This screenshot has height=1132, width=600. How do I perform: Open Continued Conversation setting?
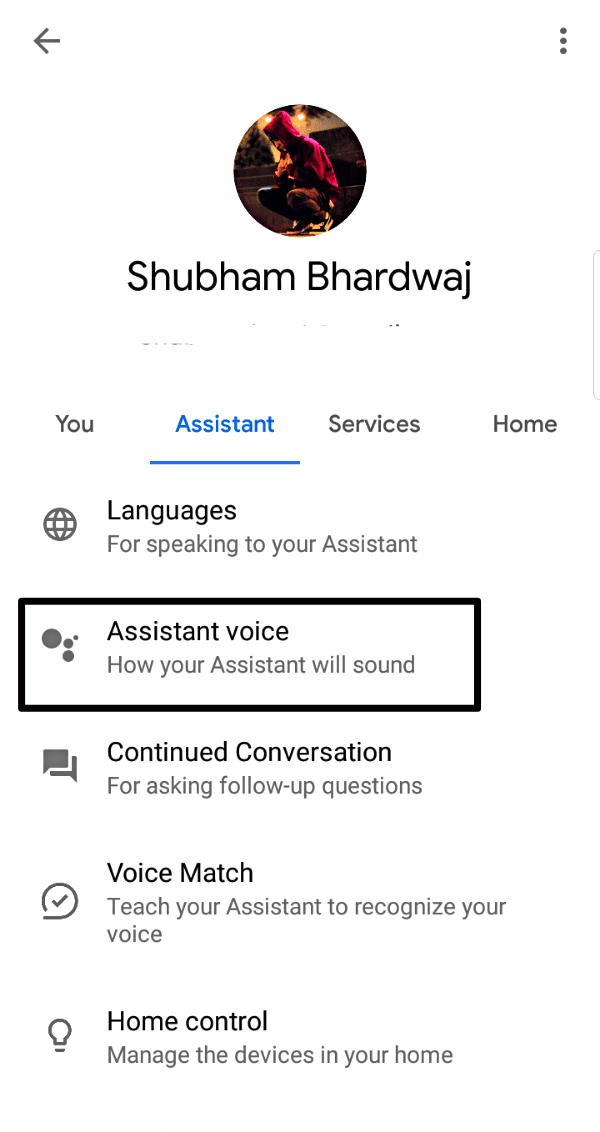tap(300, 767)
